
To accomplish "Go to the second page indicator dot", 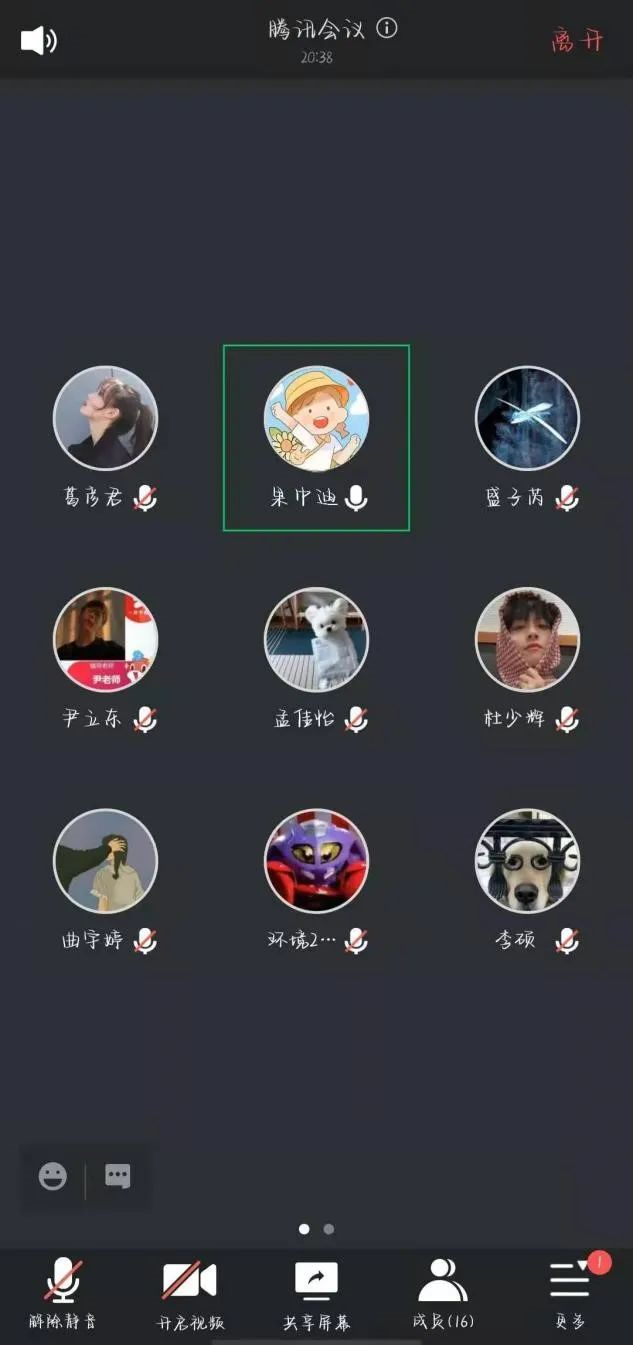I will tap(329, 1229).
